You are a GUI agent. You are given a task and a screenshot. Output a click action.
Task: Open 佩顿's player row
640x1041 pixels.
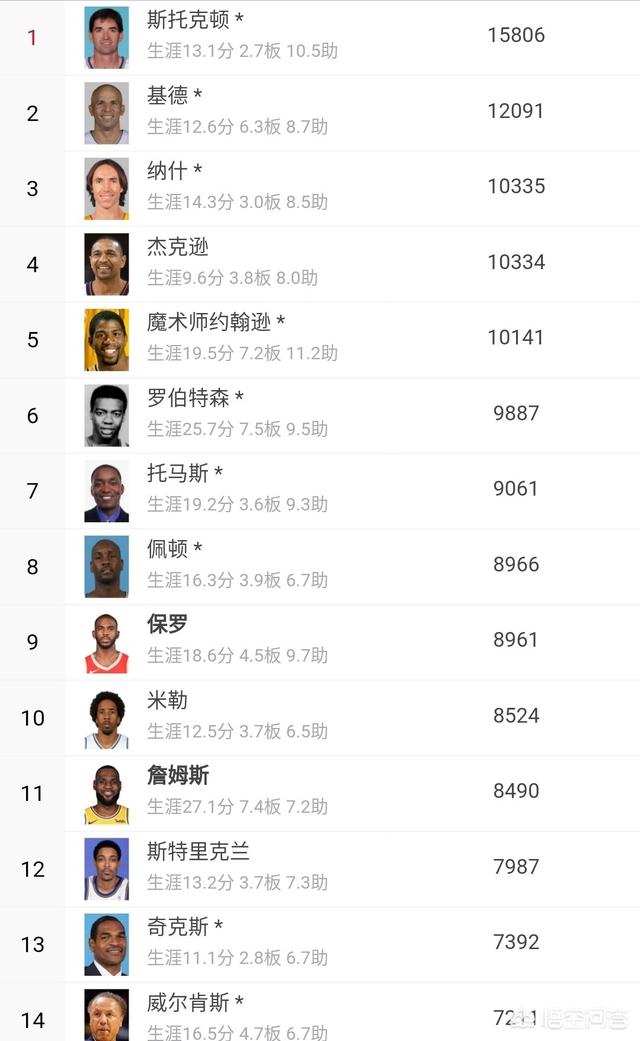(x=320, y=567)
